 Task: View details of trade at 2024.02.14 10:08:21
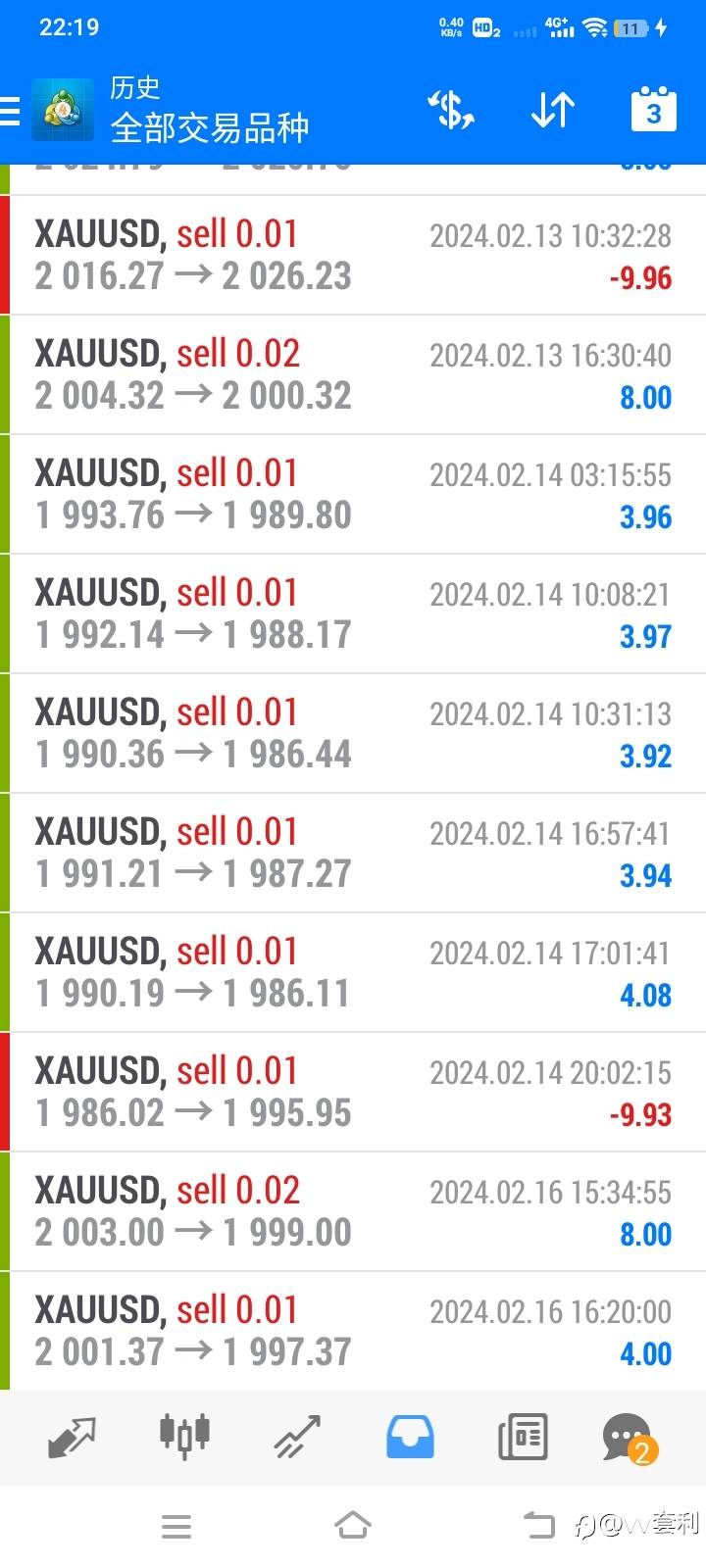(353, 613)
